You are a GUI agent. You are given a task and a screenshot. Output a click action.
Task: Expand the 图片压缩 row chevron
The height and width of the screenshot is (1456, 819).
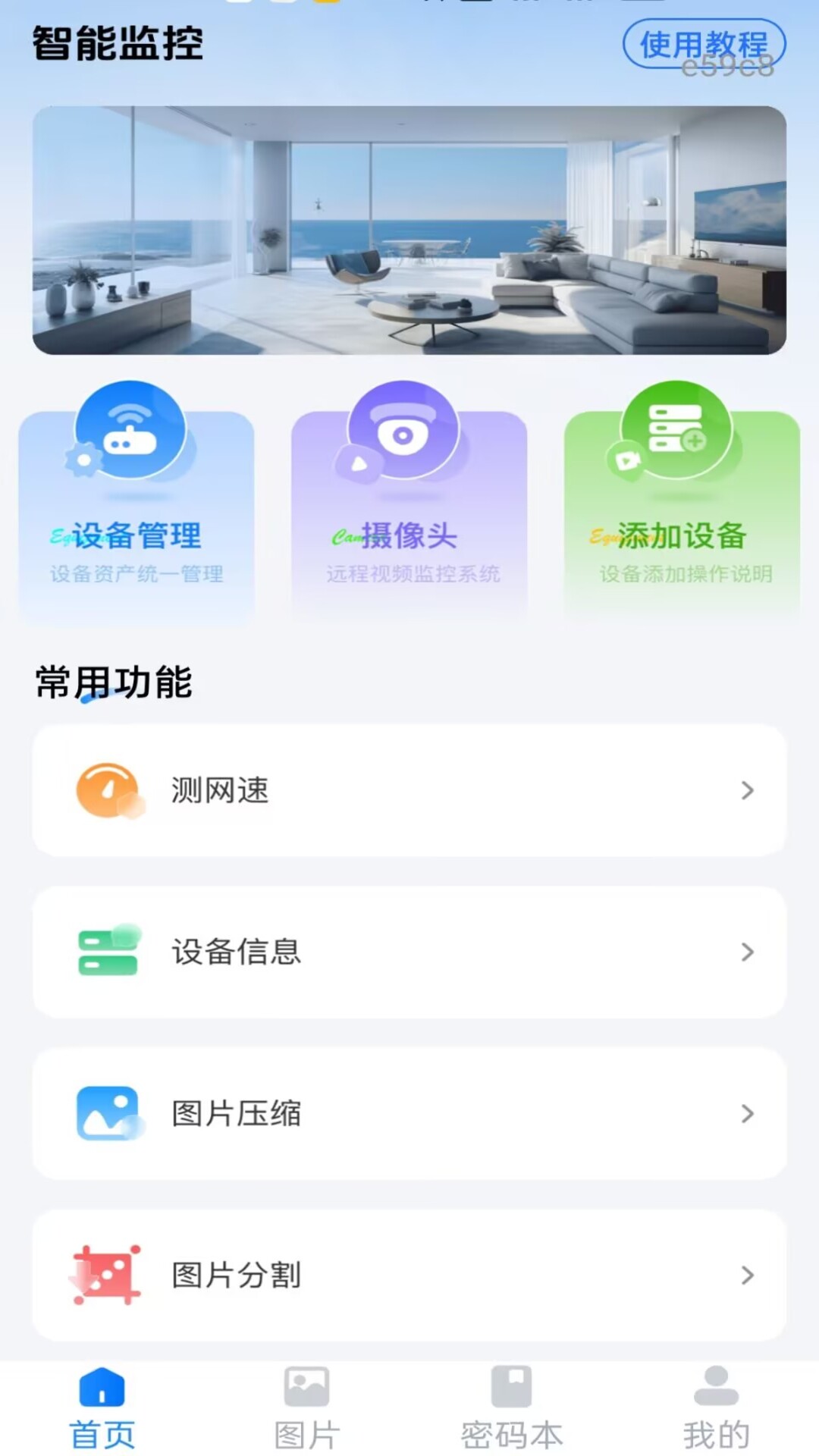[x=747, y=1113]
